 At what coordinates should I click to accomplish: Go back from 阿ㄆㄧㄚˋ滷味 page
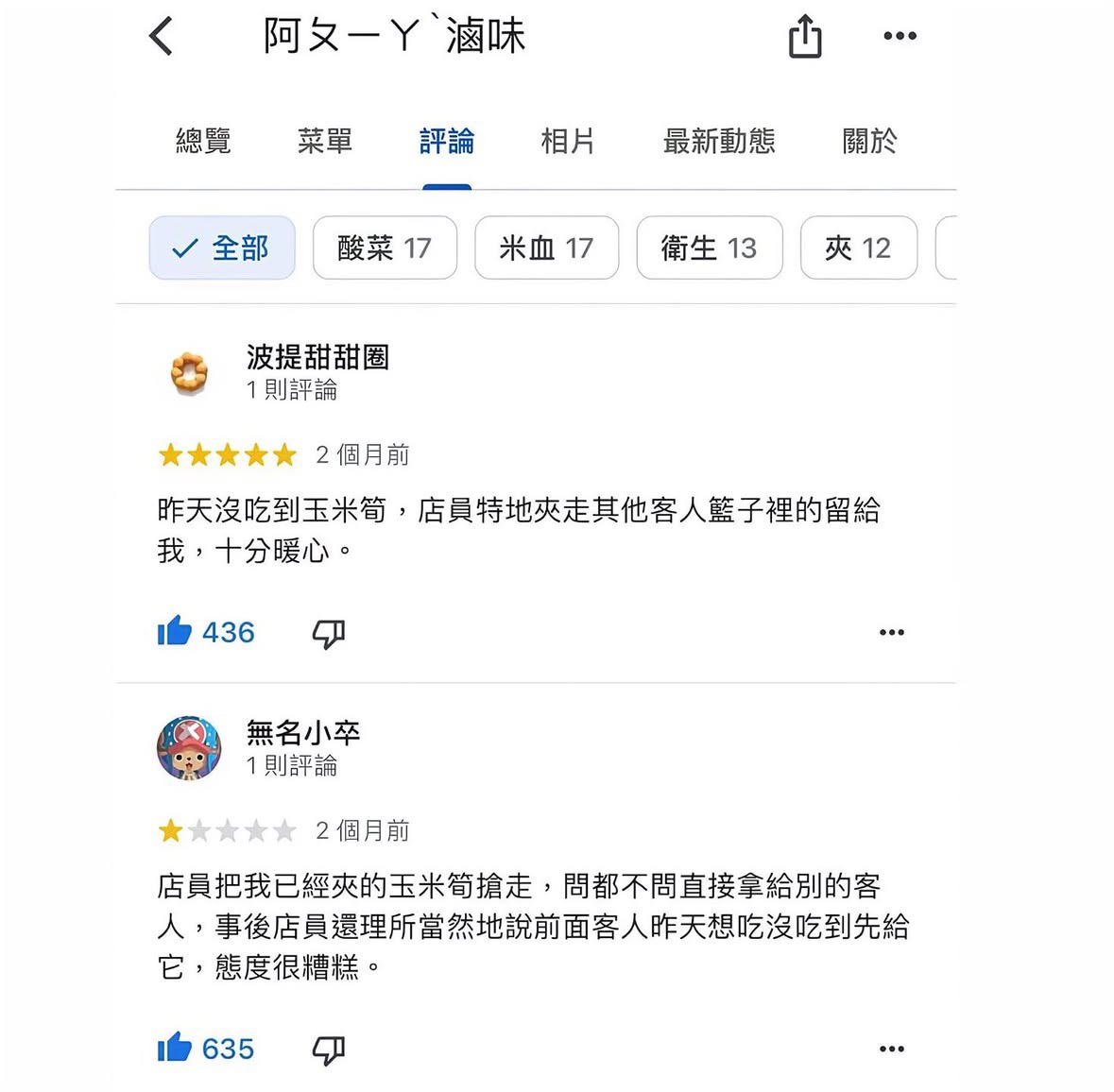[x=162, y=37]
